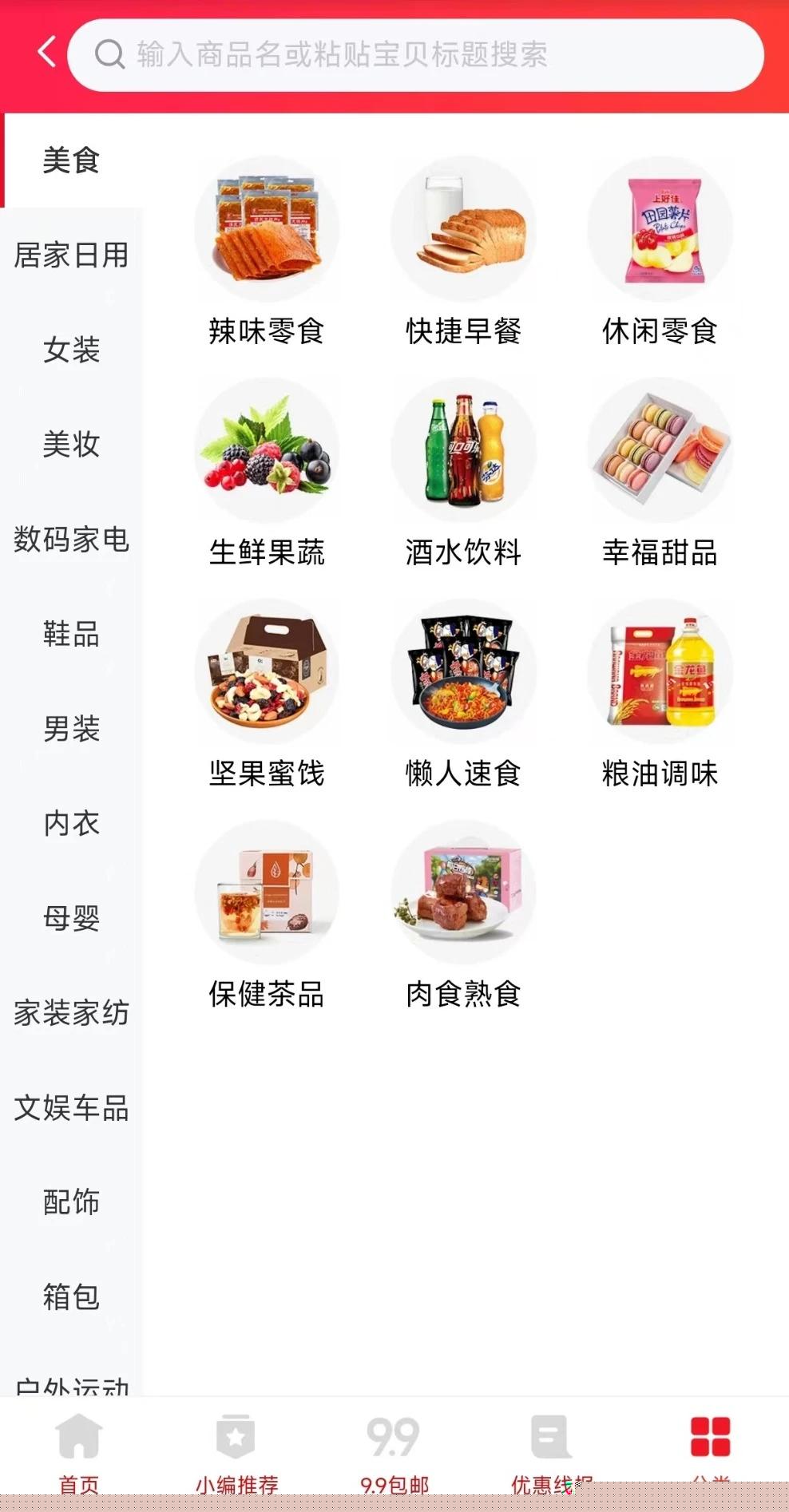Open the 幸福甜品 subcategory
789x1512 pixels.
click(660, 473)
